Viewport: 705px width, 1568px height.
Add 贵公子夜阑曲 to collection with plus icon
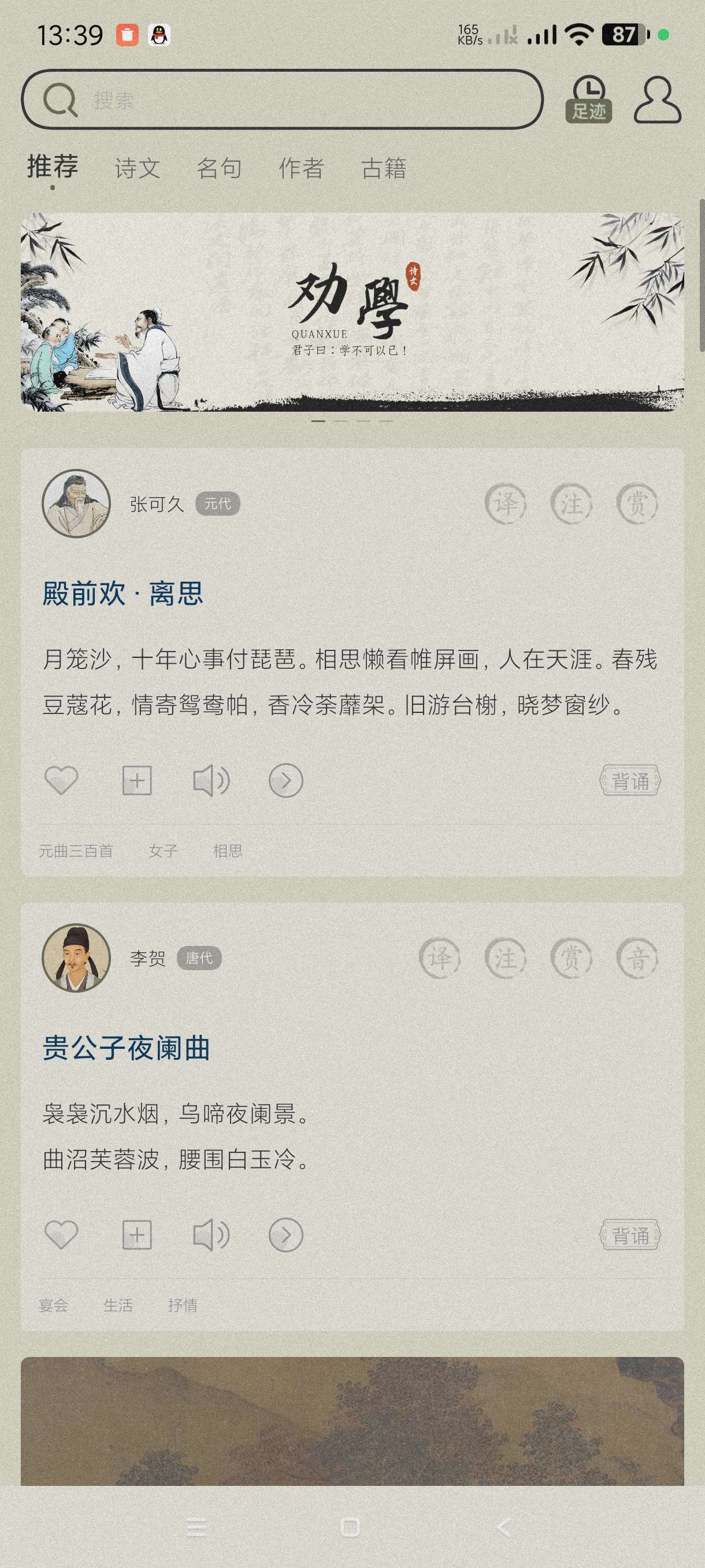pos(137,1235)
